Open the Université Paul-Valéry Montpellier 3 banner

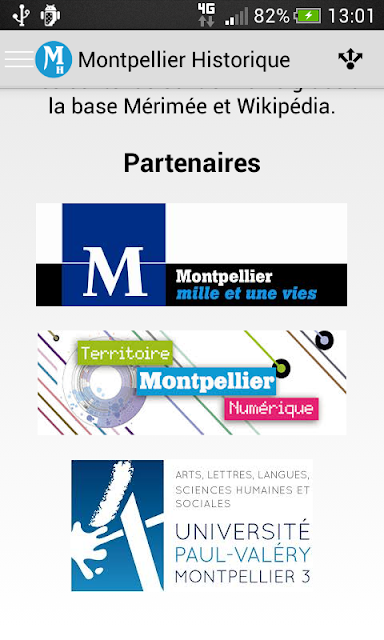(192, 526)
